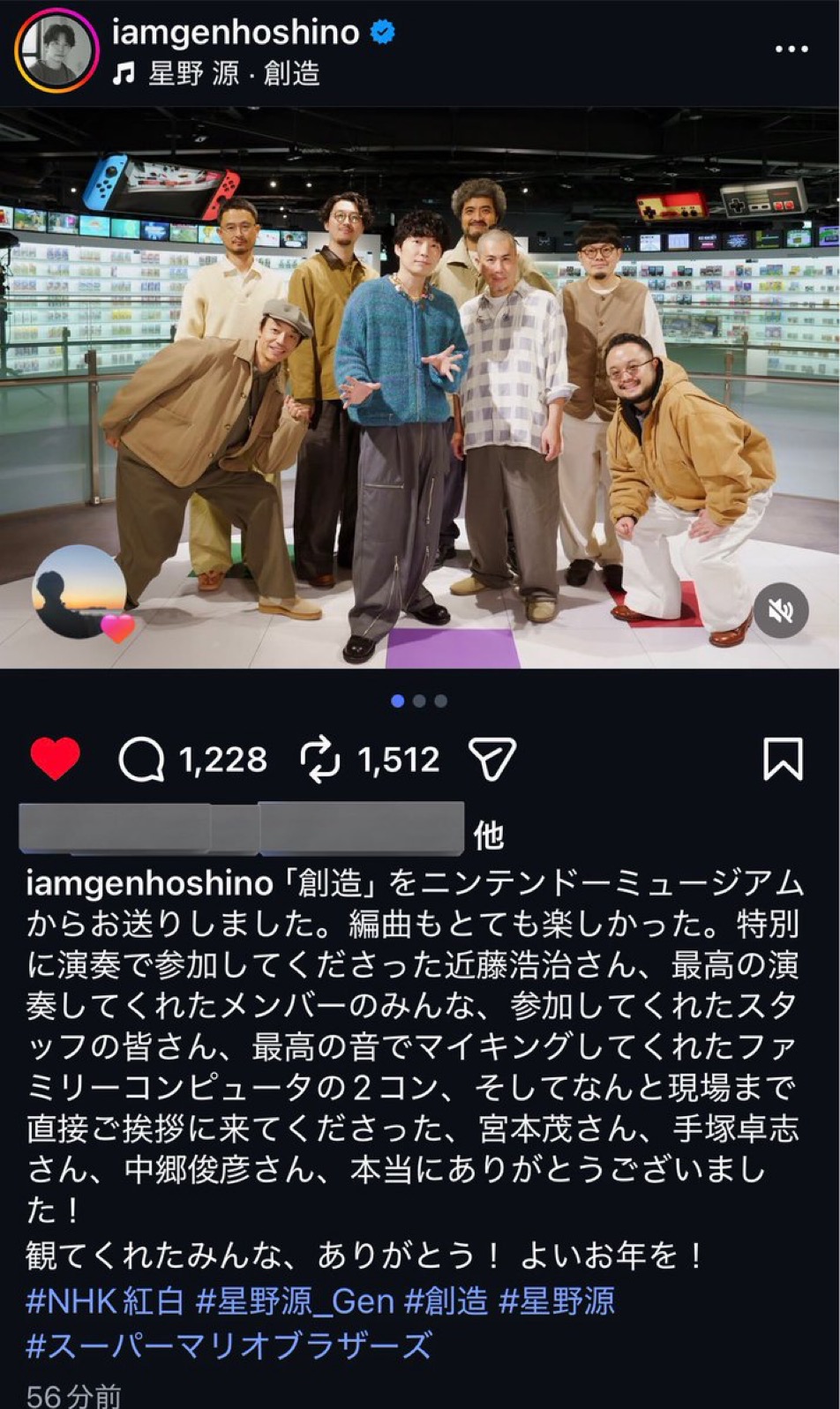840x1409 pixels.
Task: Repost this post
Action: coord(320,760)
